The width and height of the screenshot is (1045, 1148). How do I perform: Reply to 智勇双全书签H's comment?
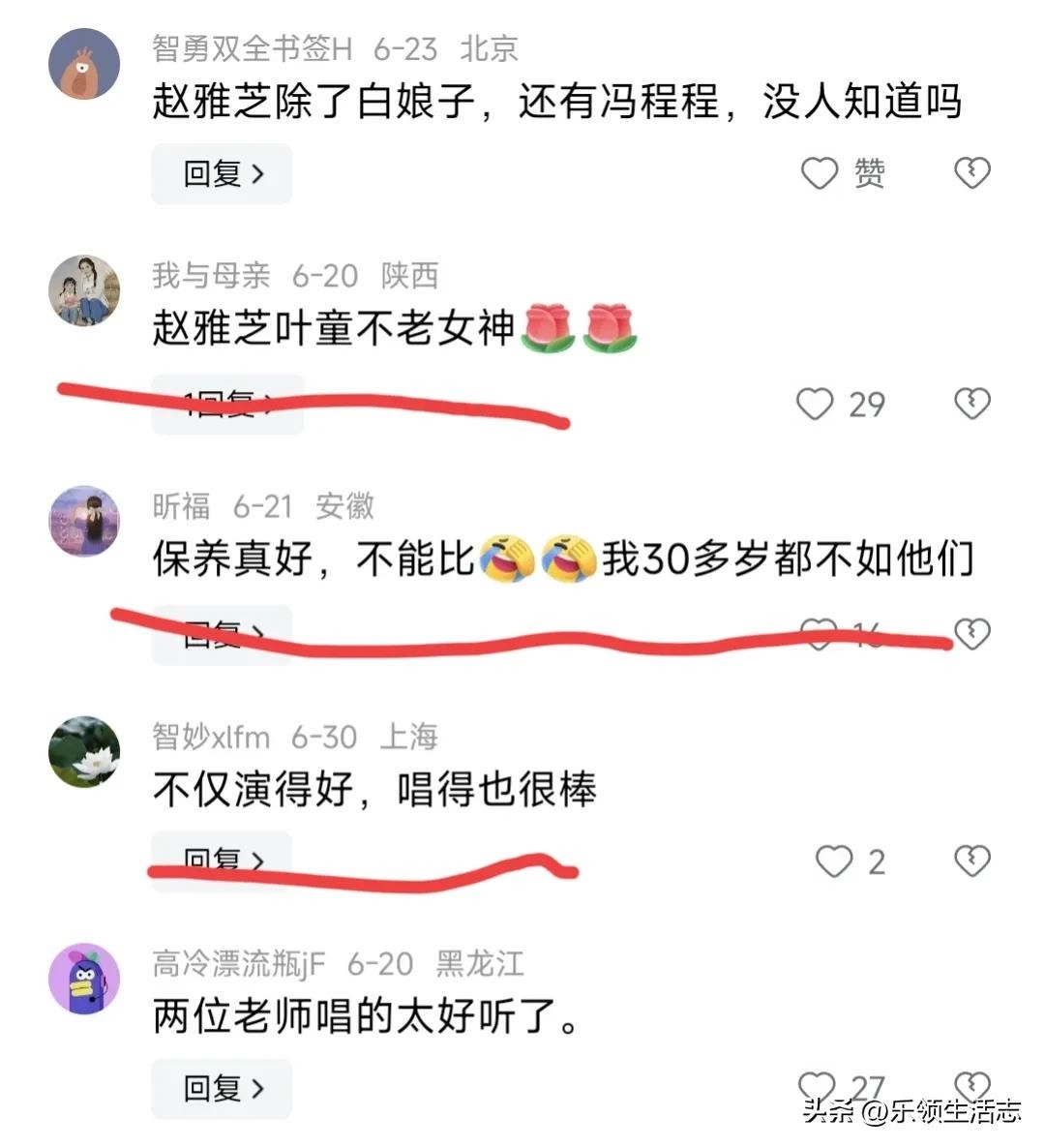click(x=222, y=174)
